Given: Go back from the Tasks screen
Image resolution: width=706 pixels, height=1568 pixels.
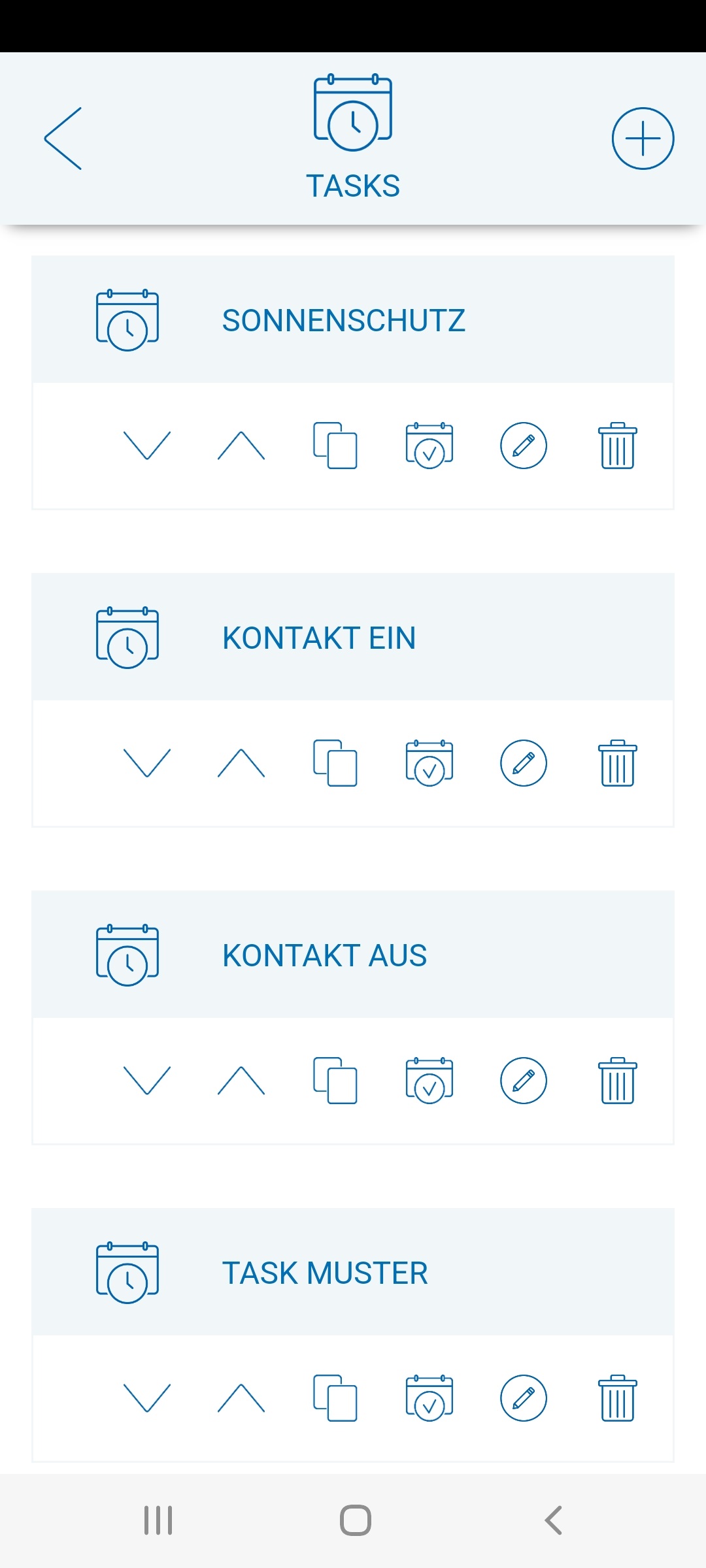Looking at the screenshot, I should (63, 139).
